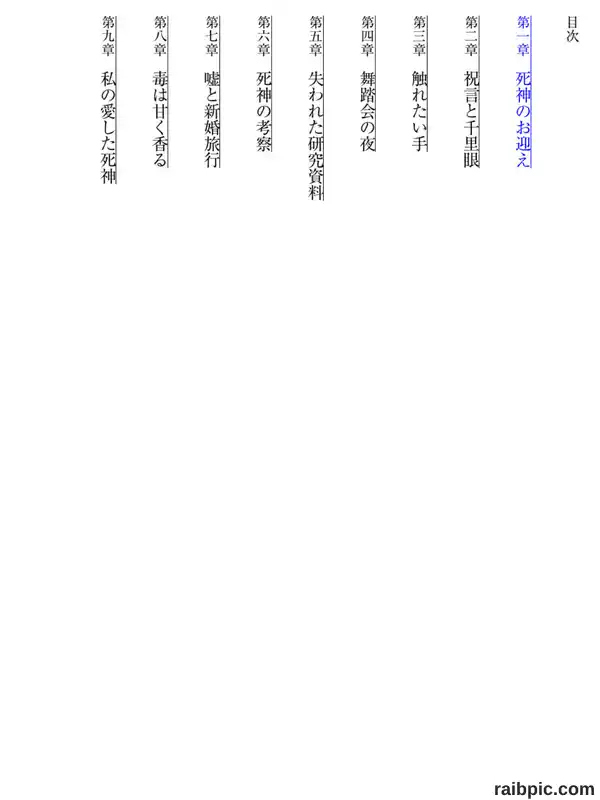The image size is (600, 800).
Task: Open 第五章 失われた研究資料
Action: tap(316, 108)
